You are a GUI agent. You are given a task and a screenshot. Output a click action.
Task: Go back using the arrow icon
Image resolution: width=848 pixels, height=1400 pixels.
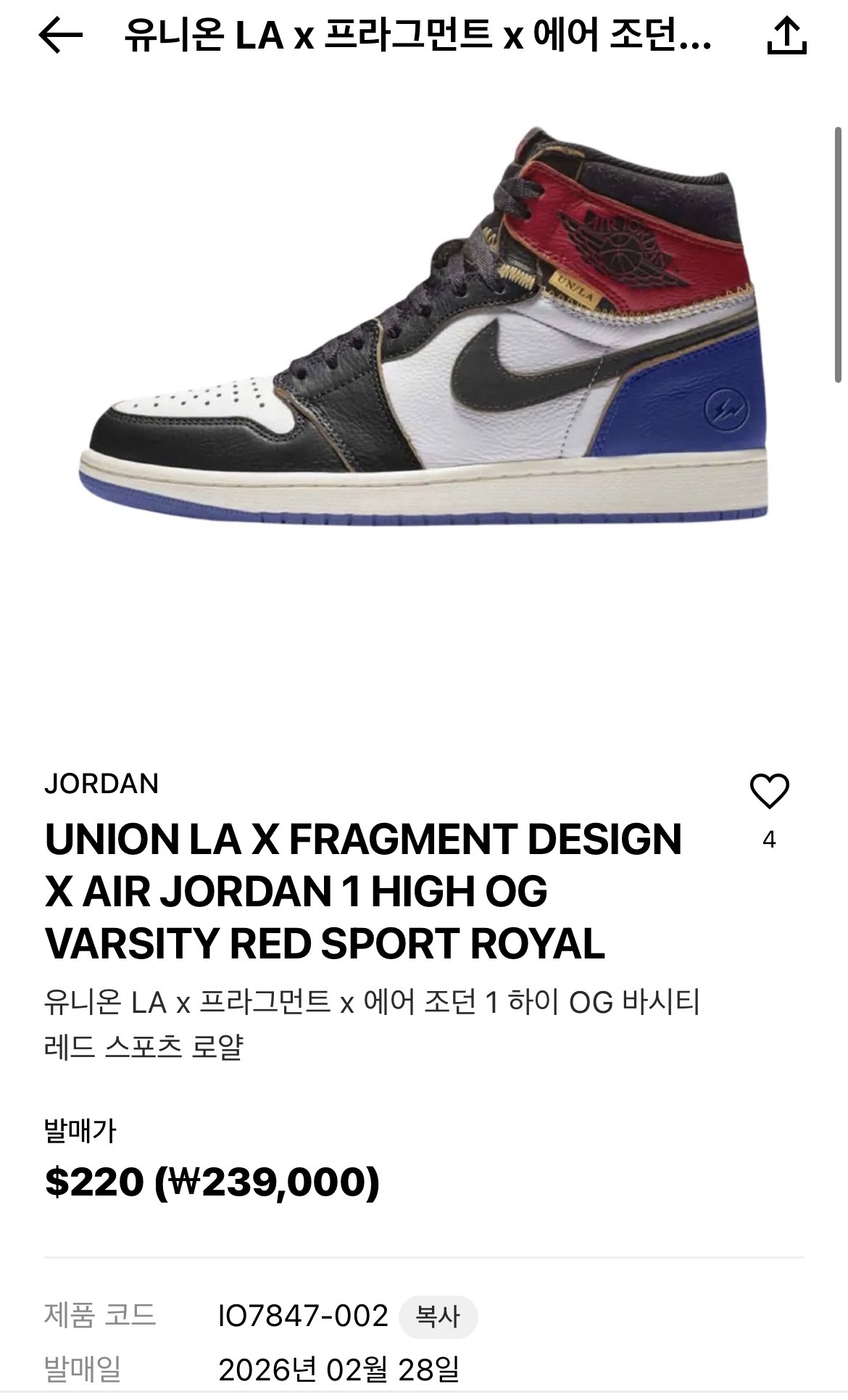click(x=60, y=35)
